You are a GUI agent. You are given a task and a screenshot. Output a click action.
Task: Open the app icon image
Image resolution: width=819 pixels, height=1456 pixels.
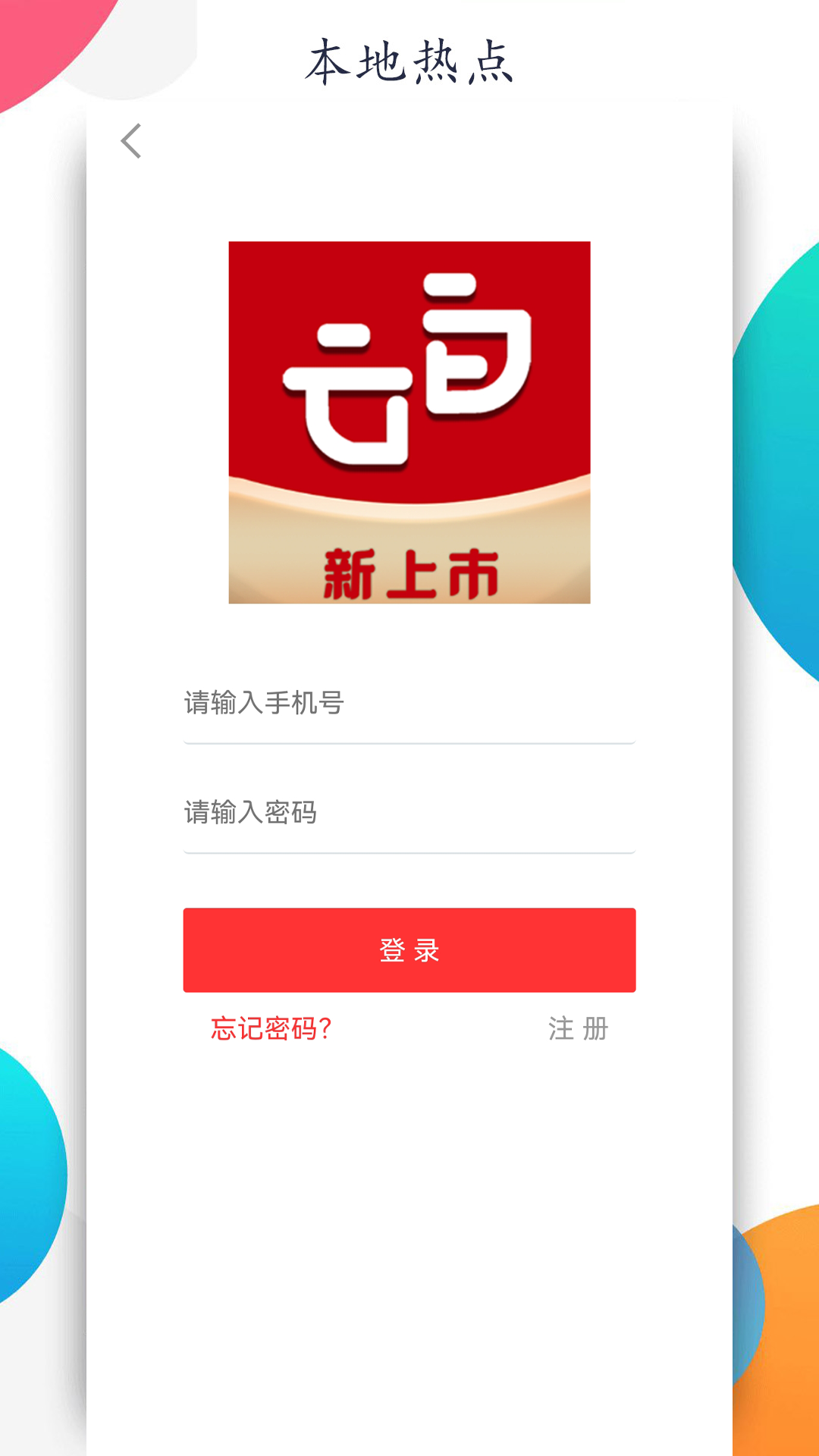pos(409,422)
